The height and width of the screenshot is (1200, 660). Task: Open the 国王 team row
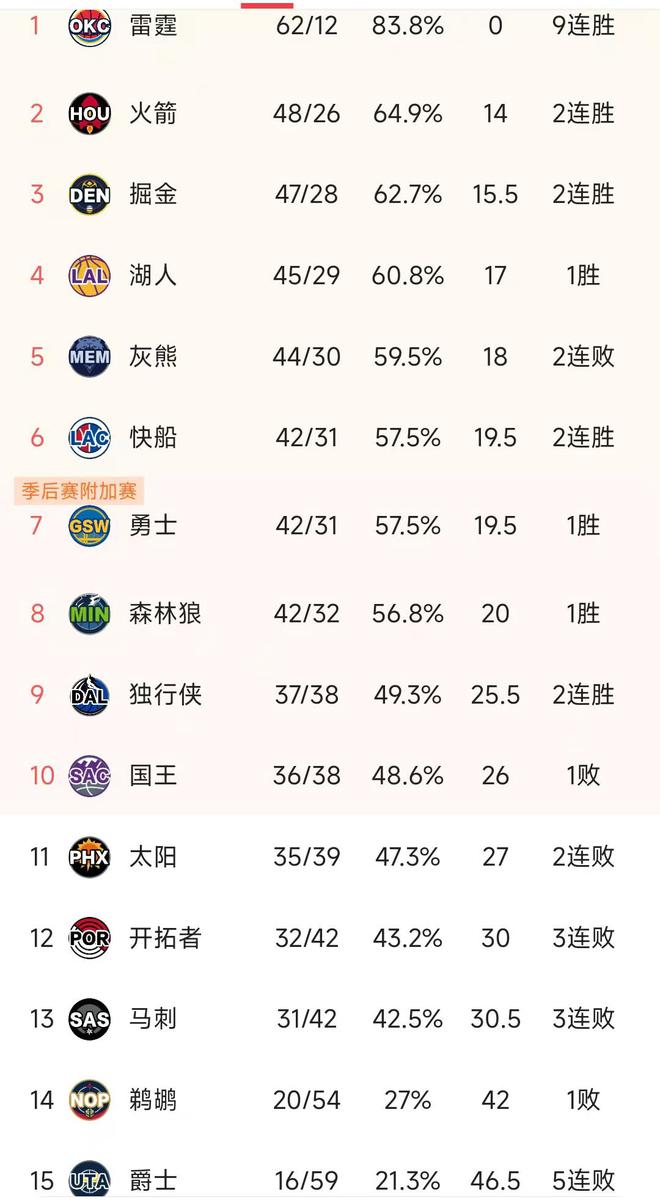click(x=153, y=775)
